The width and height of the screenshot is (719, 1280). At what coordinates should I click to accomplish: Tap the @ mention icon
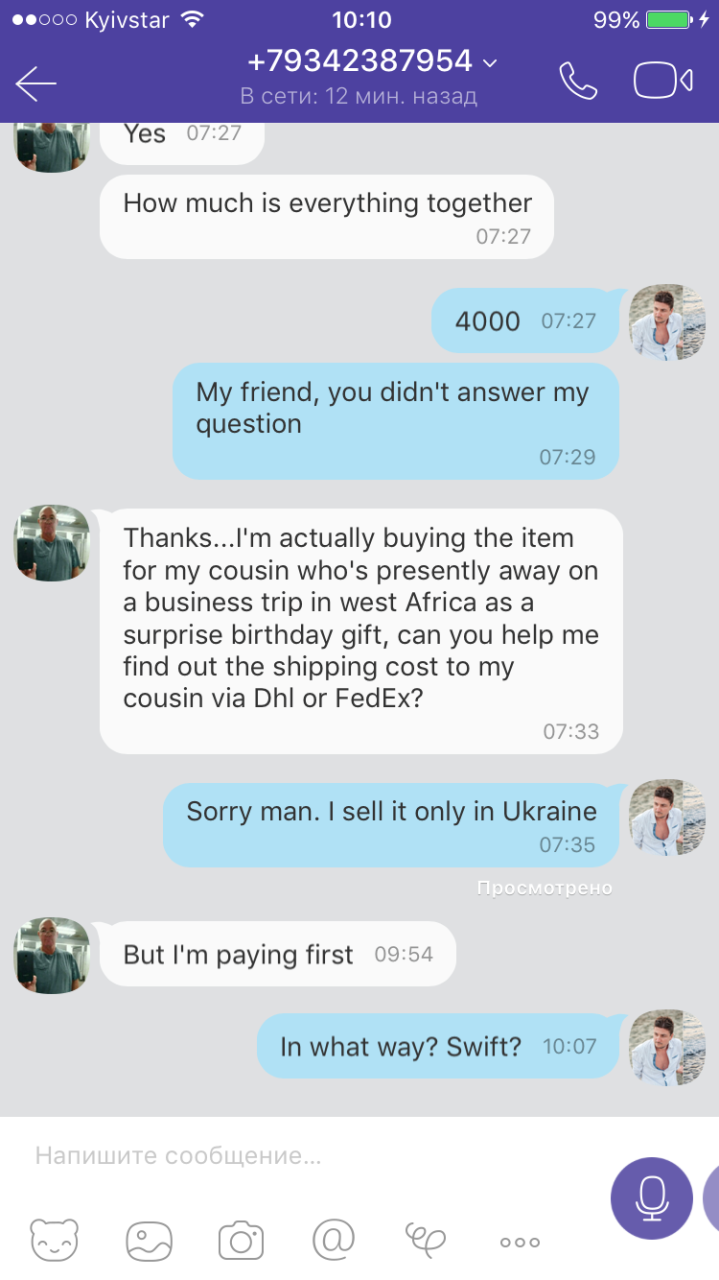333,1240
